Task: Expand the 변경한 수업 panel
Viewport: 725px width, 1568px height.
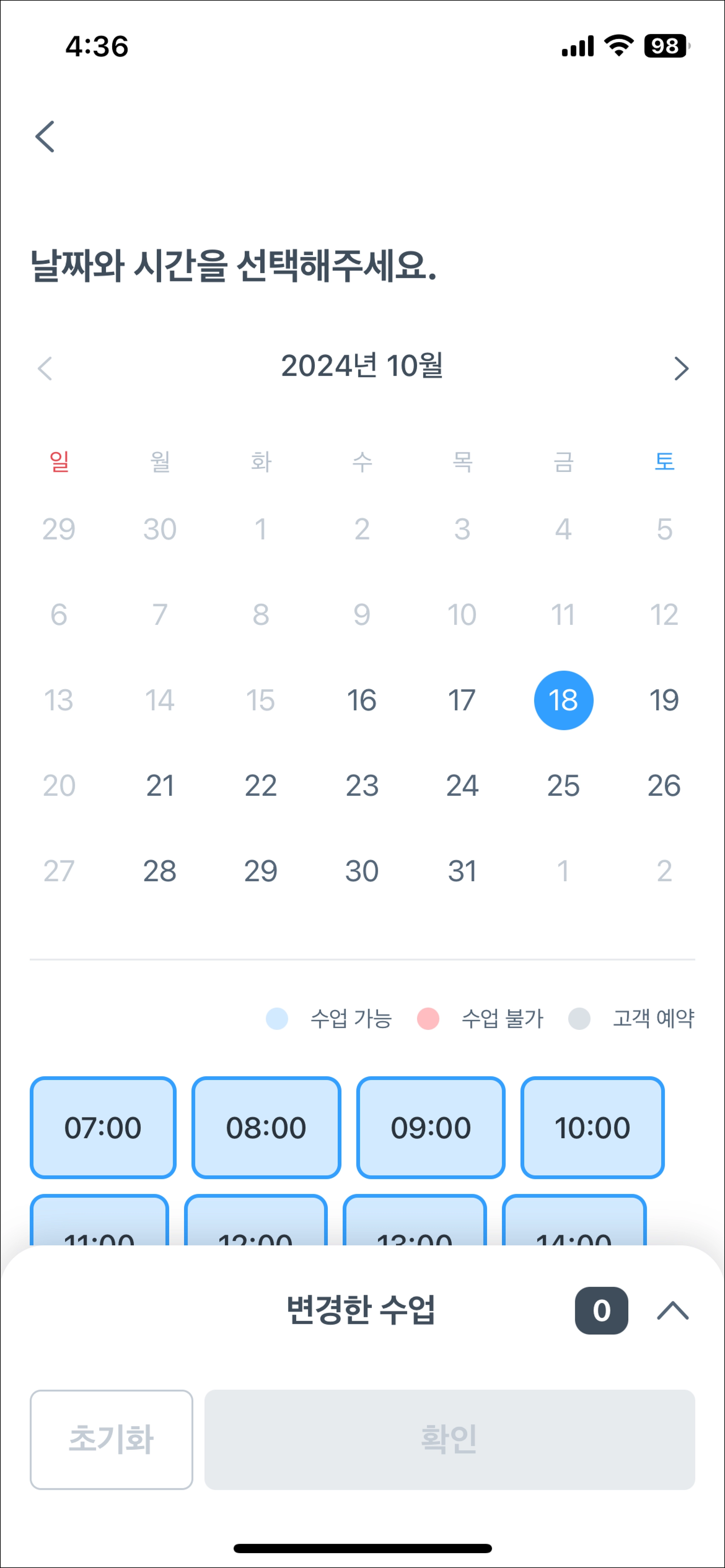Action: click(673, 1310)
